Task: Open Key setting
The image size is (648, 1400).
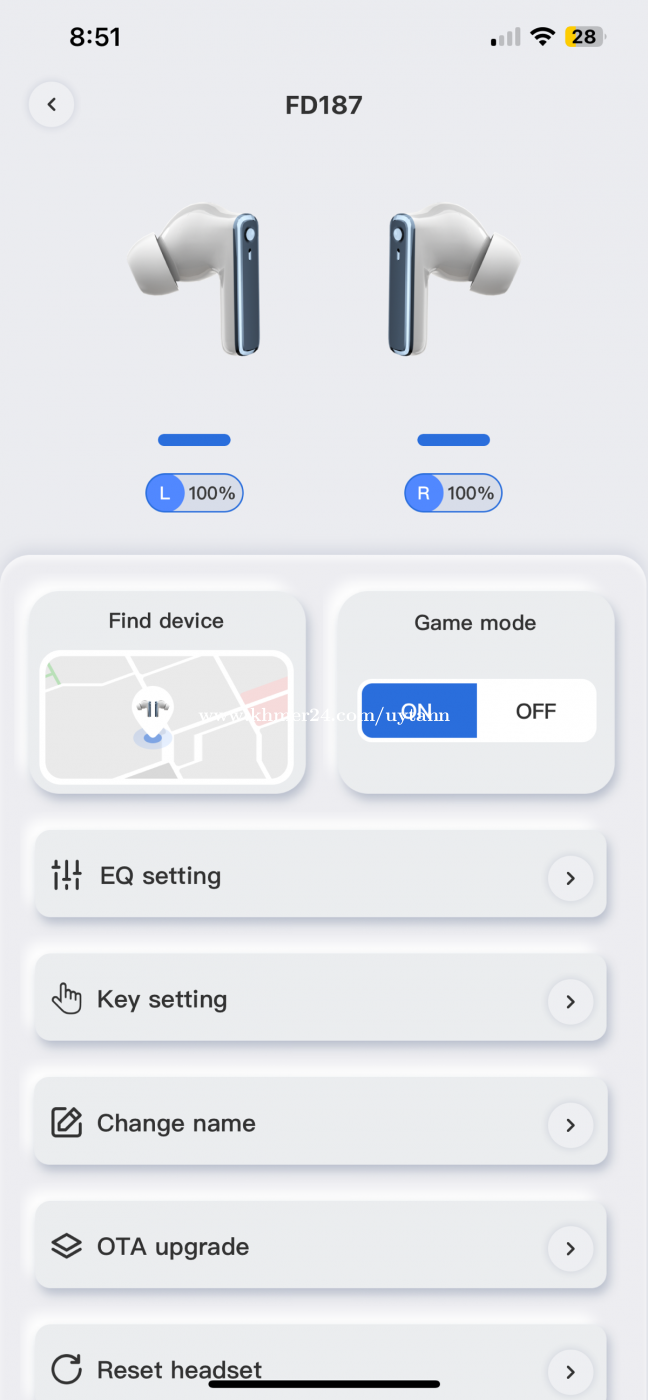Action: coord(320,1000)
